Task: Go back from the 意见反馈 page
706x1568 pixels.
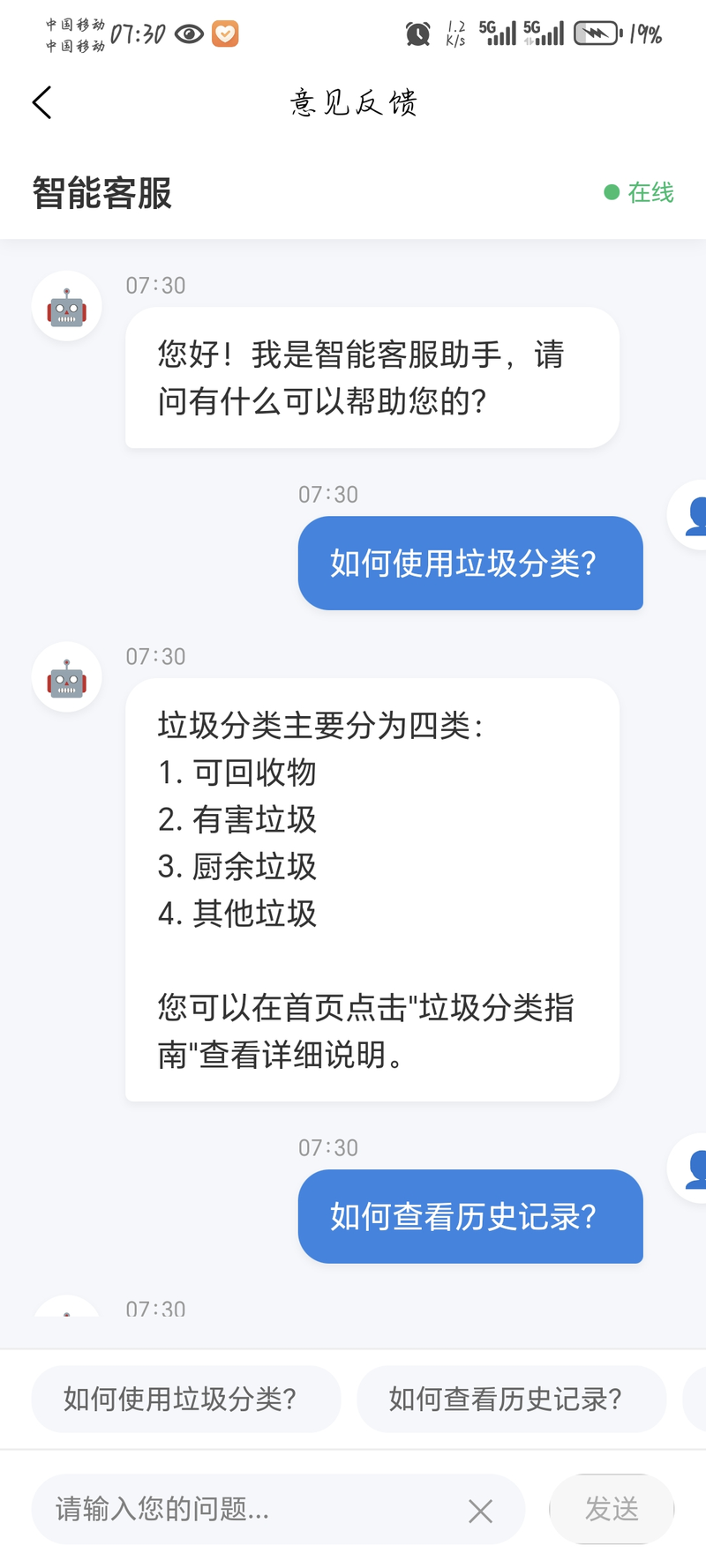Action: pos(41,102)
